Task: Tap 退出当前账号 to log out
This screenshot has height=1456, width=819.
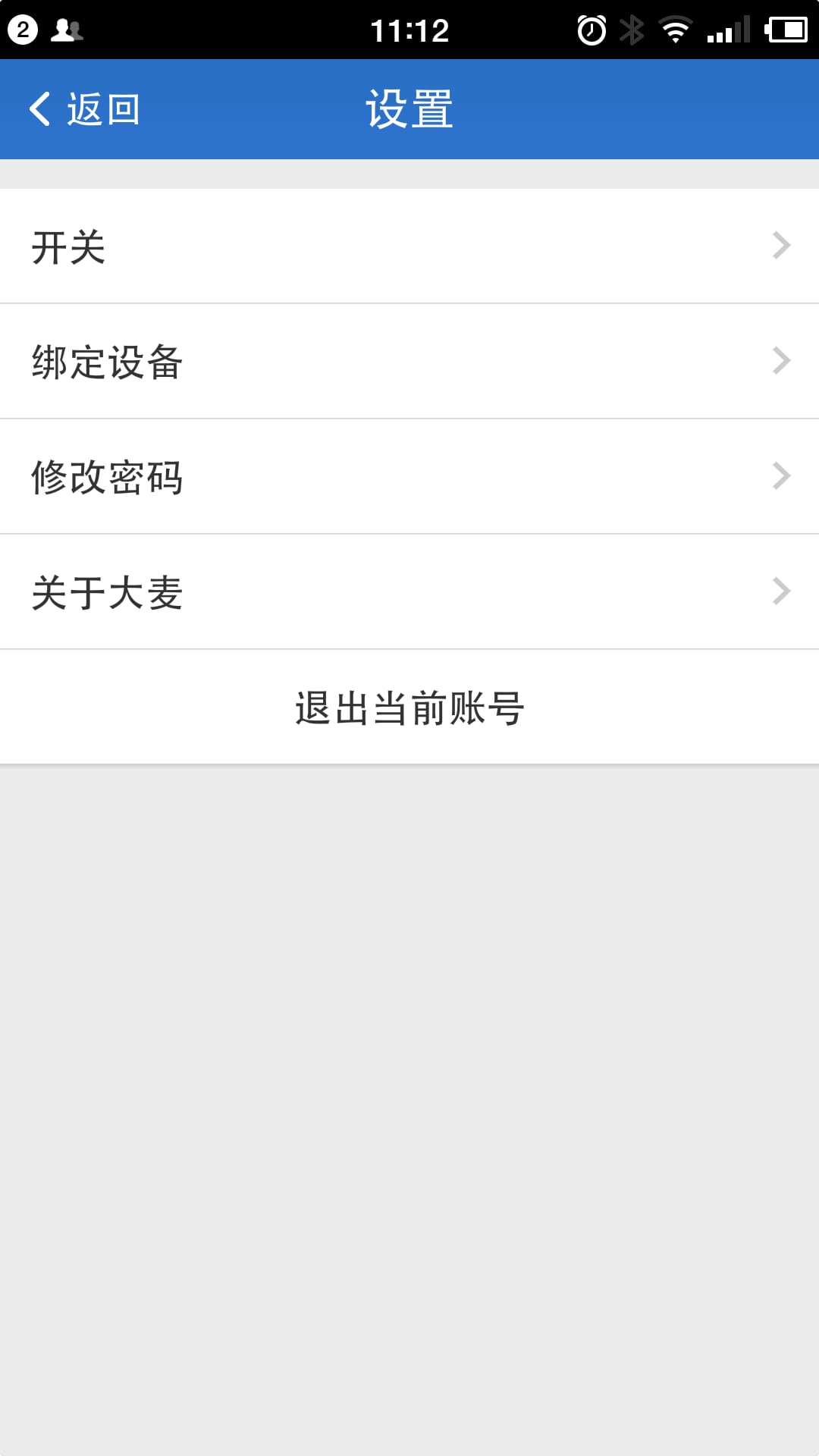Action: coord(409,708)
